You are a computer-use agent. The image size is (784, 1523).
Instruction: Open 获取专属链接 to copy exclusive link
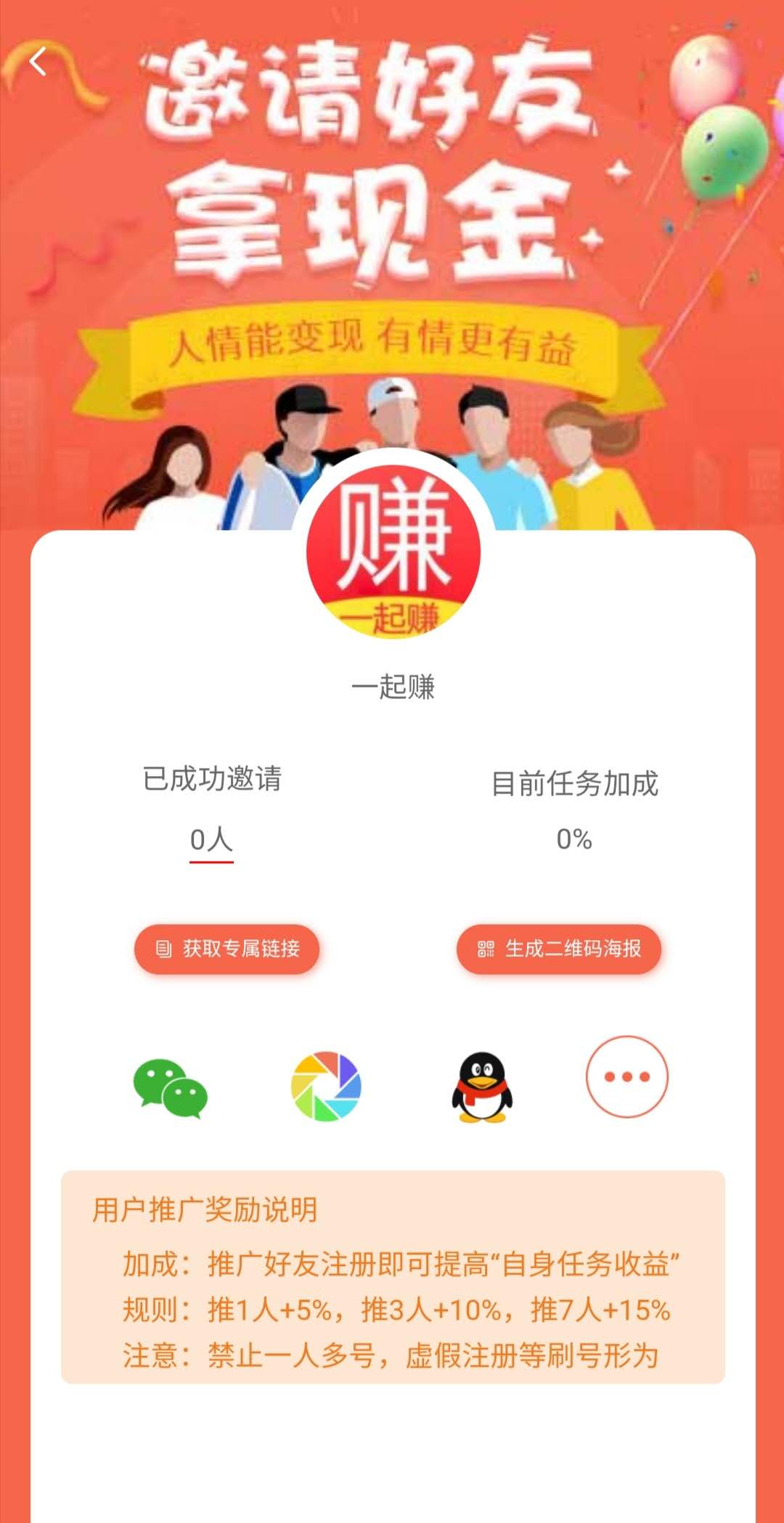pyautogui.click(x=226, y=947)
